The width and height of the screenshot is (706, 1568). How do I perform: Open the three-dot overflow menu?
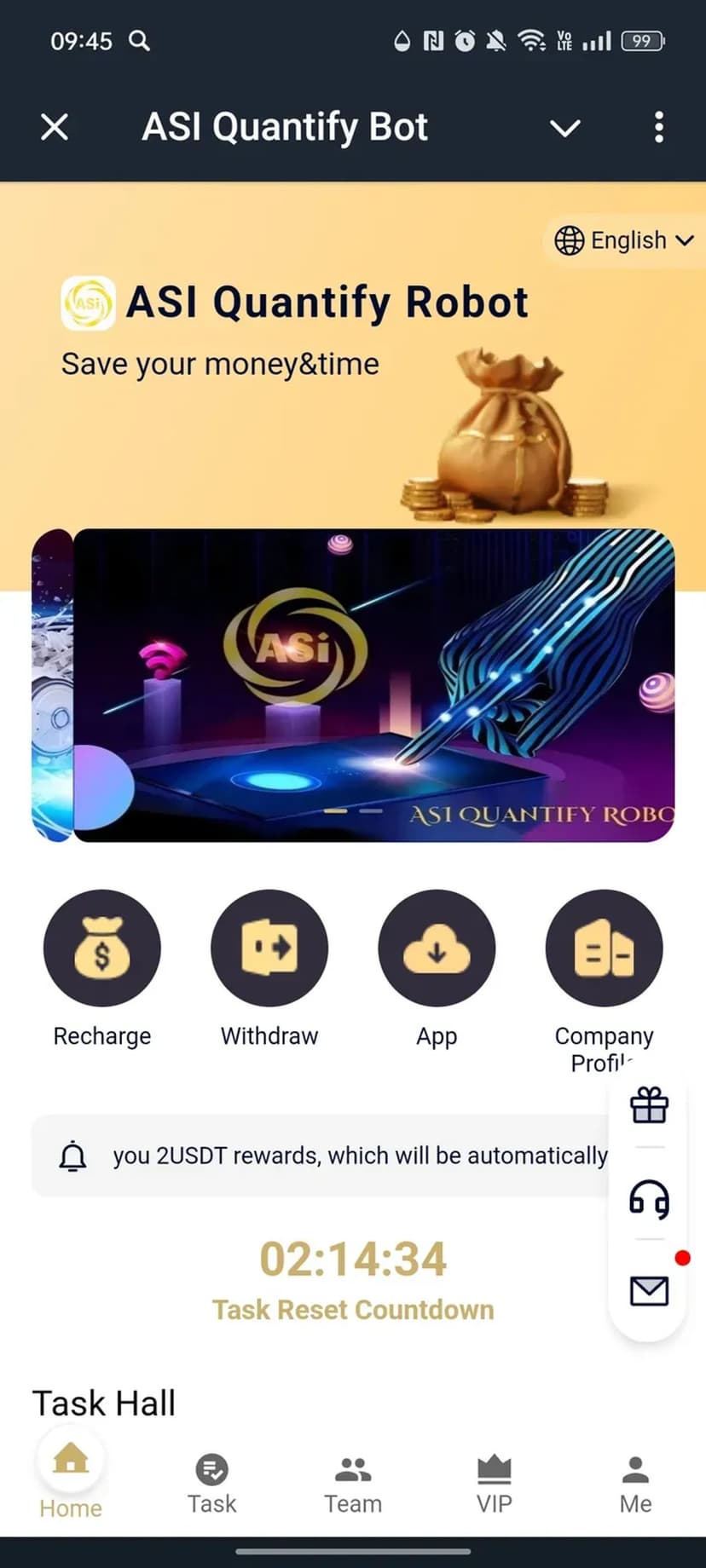(x=658, y=128)
